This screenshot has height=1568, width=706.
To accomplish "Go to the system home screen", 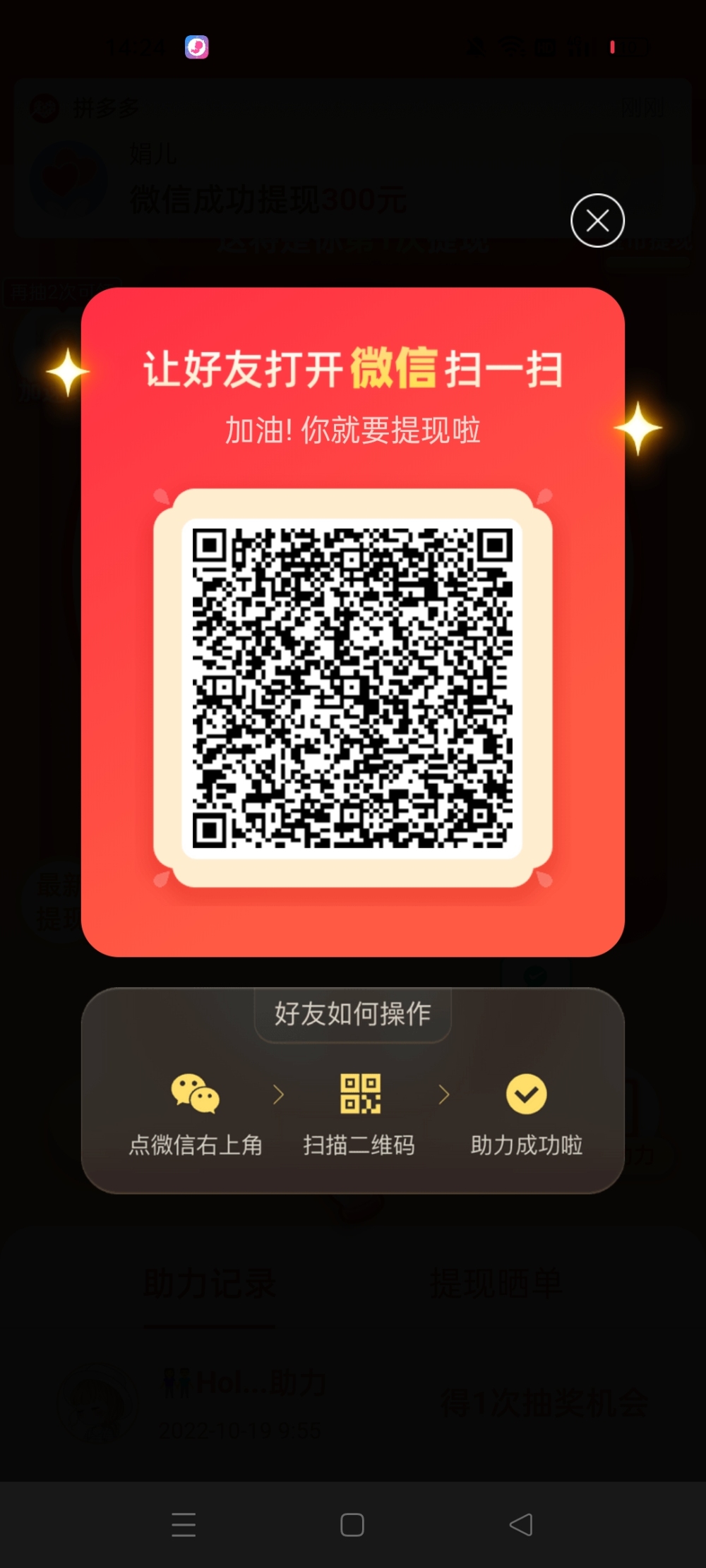I will coord(352,1525).
